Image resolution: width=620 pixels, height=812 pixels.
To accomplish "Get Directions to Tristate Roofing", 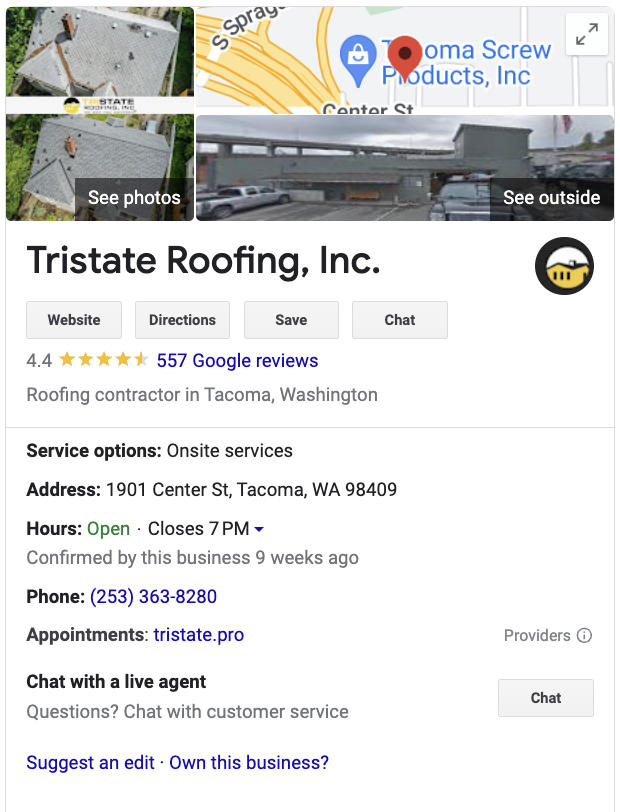I will pyautogui.click(x=182, y=320).
